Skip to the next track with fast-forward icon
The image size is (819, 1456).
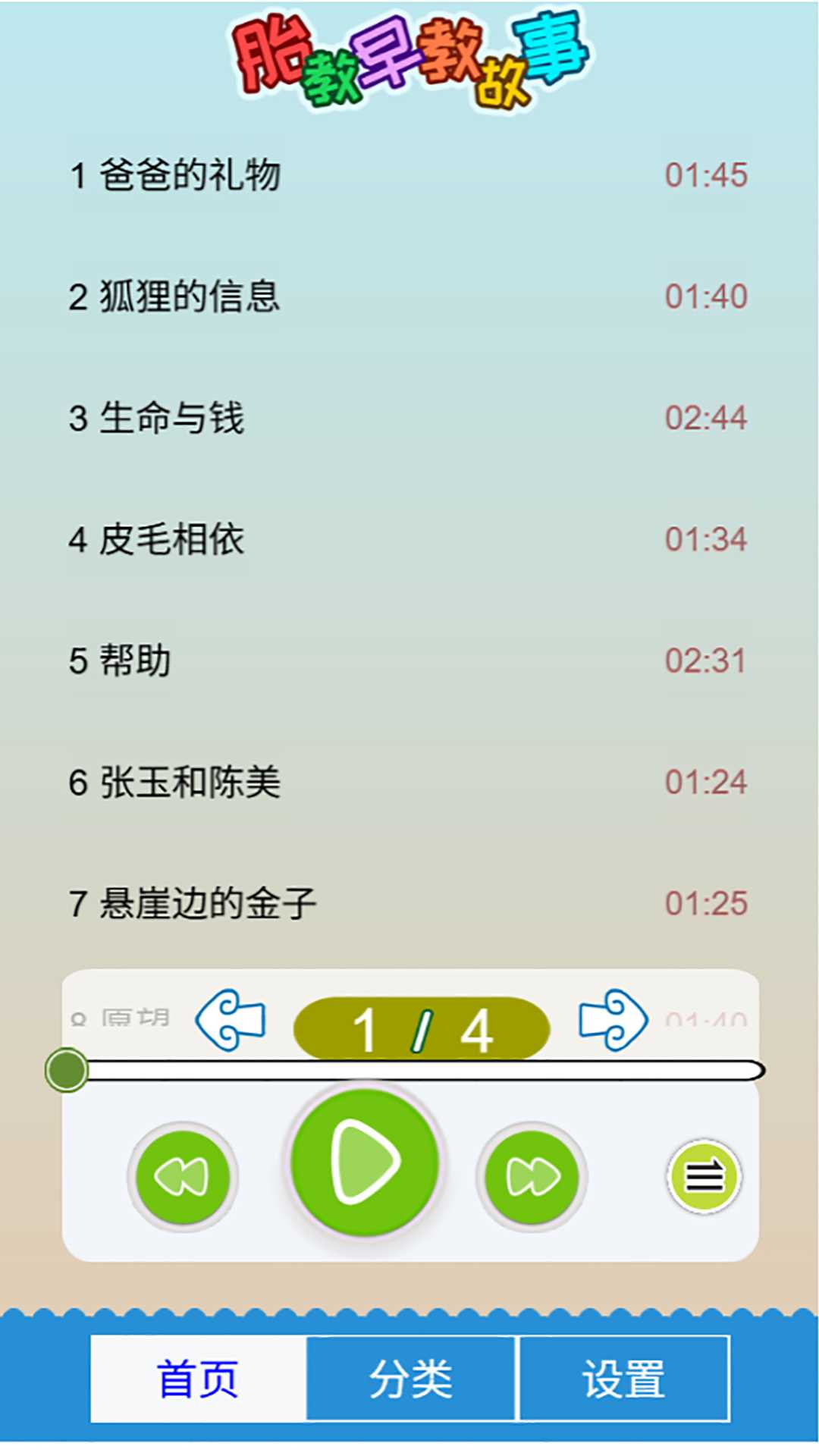(531, 1175)
